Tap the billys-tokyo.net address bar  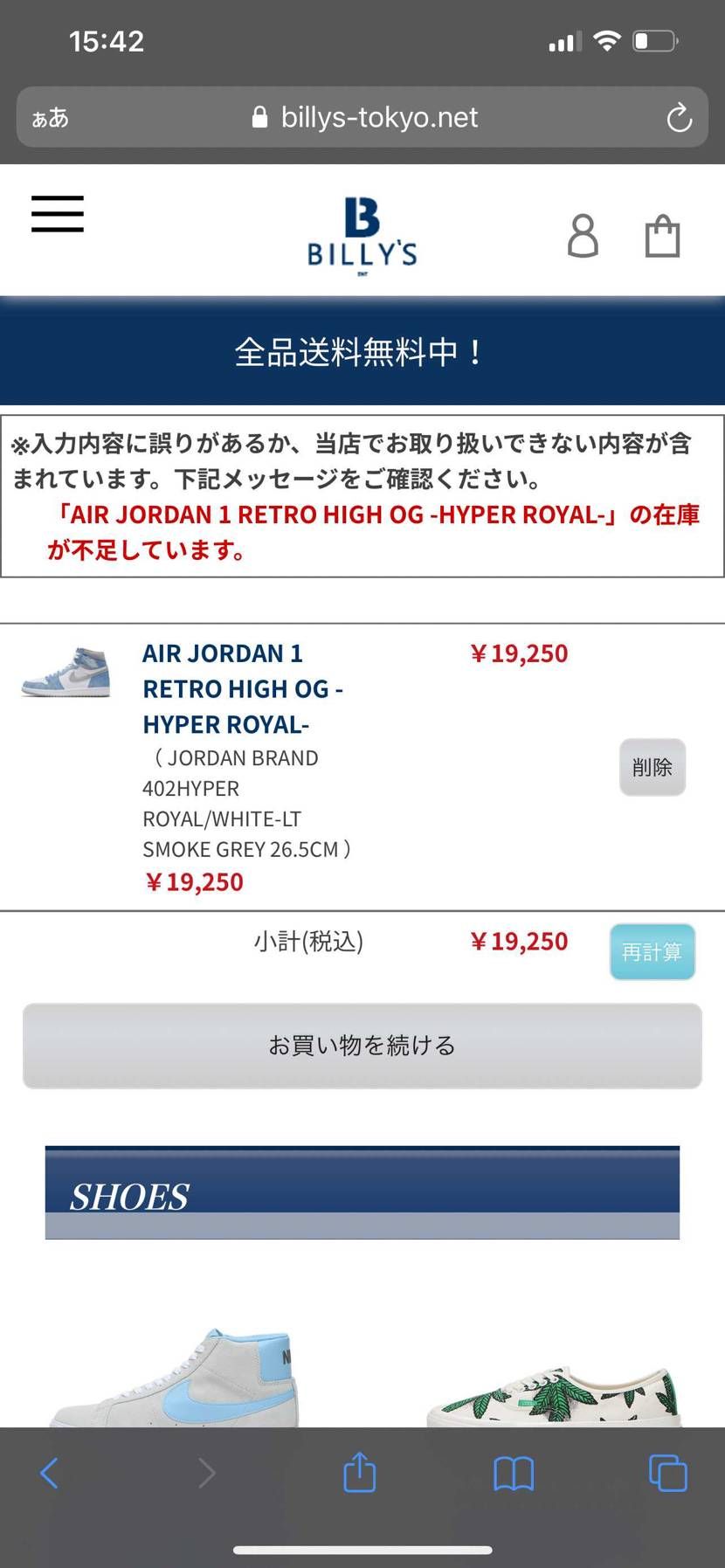pyautogui.click(x=367, y=118)
